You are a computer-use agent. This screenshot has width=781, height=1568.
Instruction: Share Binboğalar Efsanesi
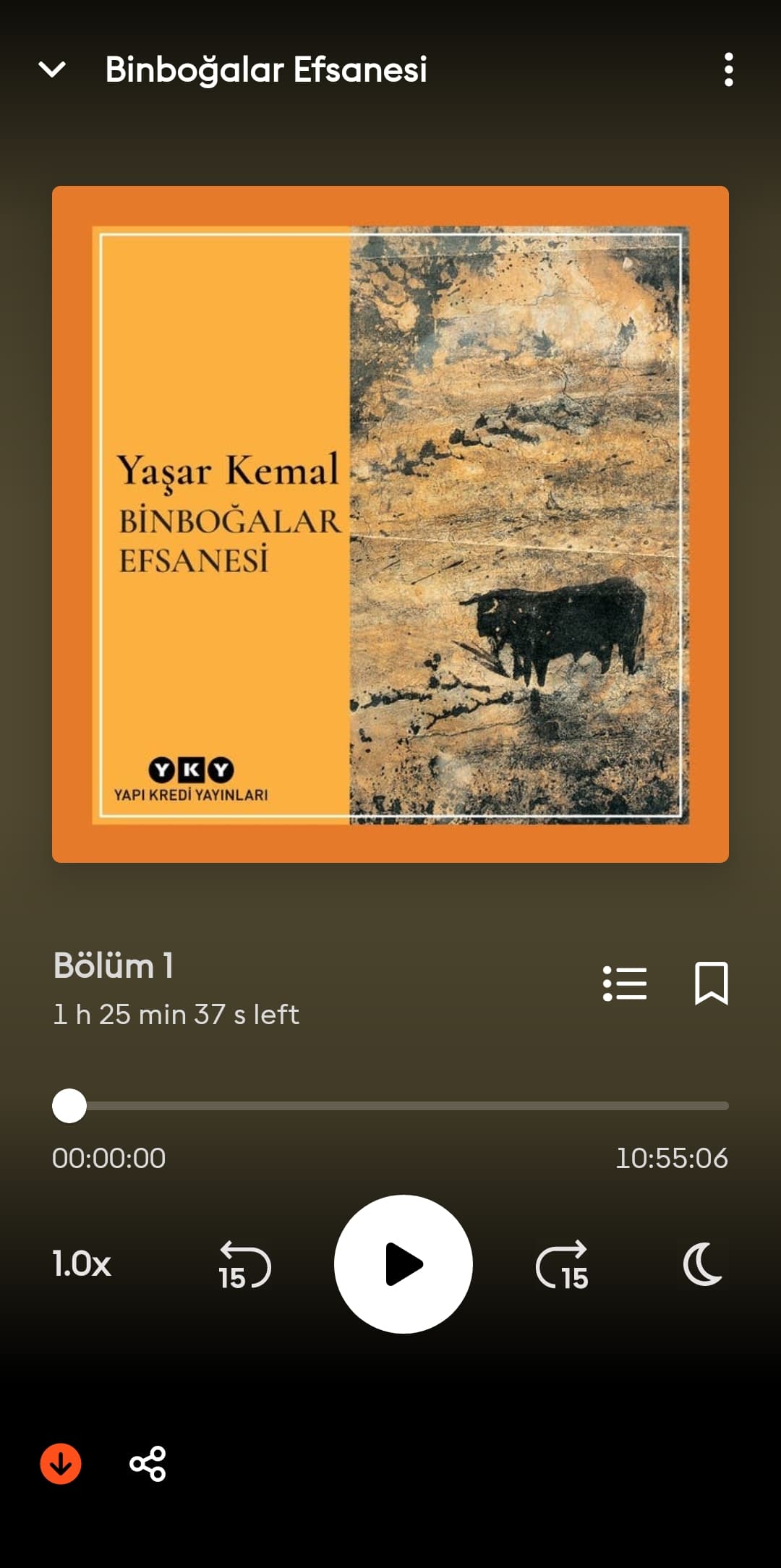click(x=148, y=1464)
